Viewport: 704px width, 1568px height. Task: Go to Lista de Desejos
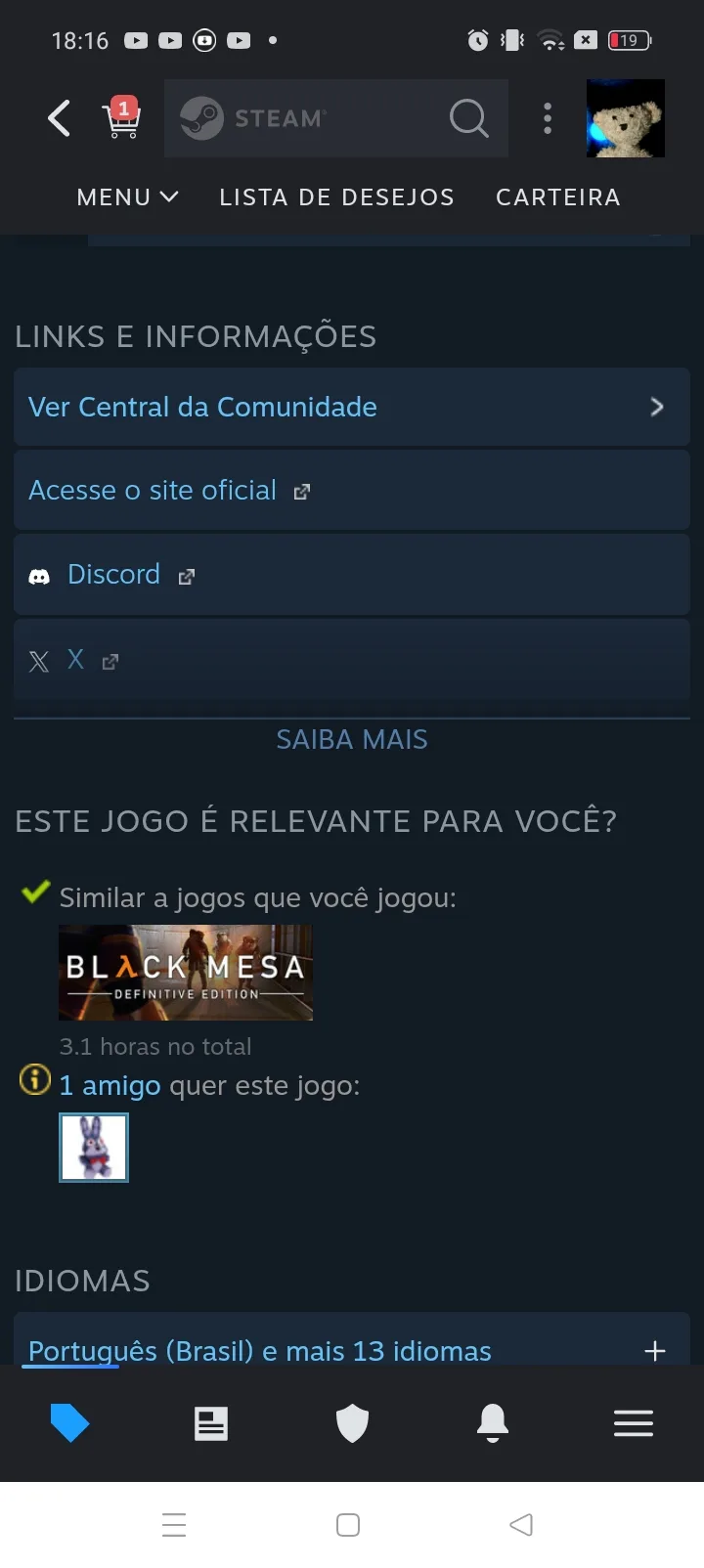point(336,197)
